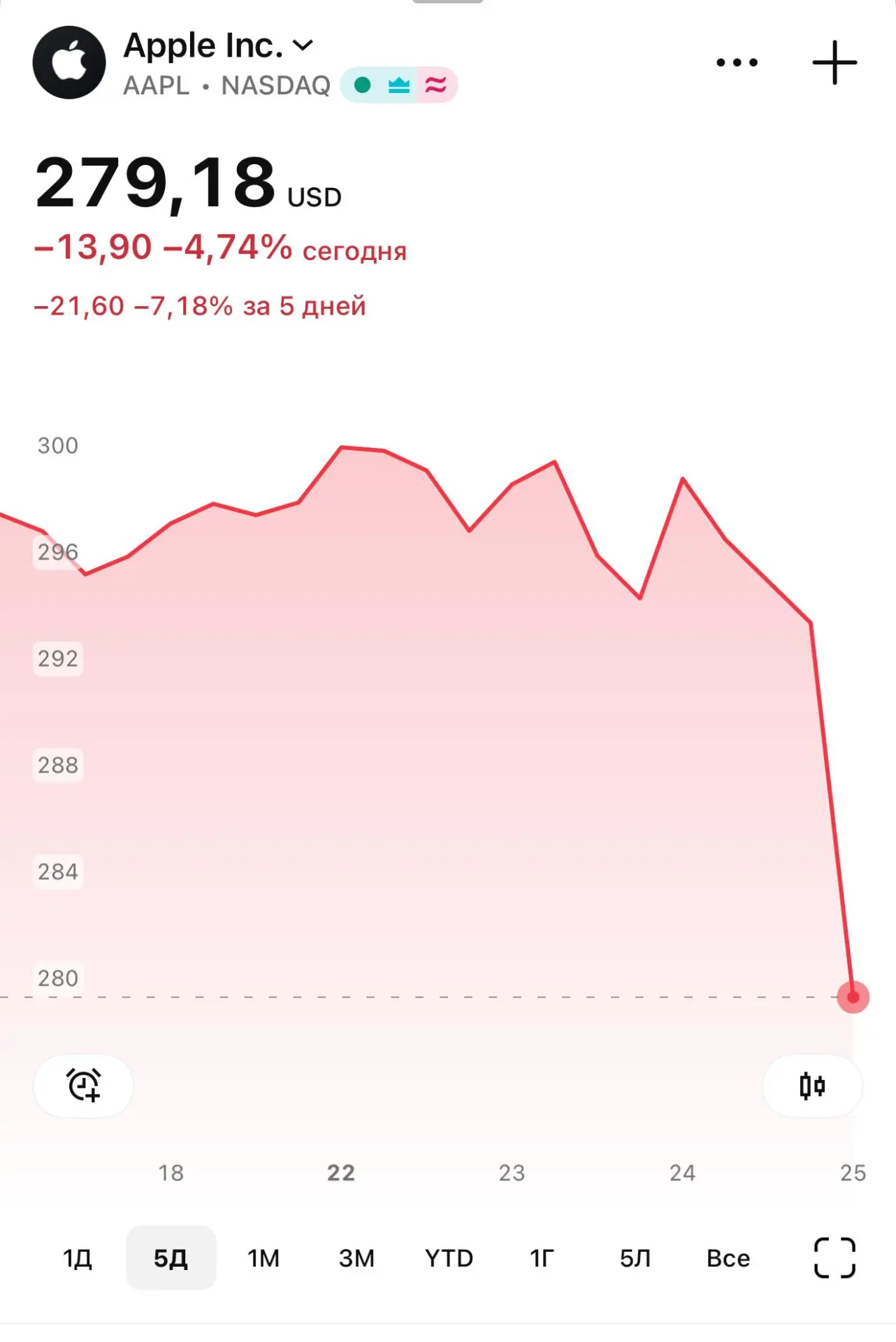Show the 1Г chart range
Image resolution: width=896 pixels, height=1342 pixels.
(542, 1258)
